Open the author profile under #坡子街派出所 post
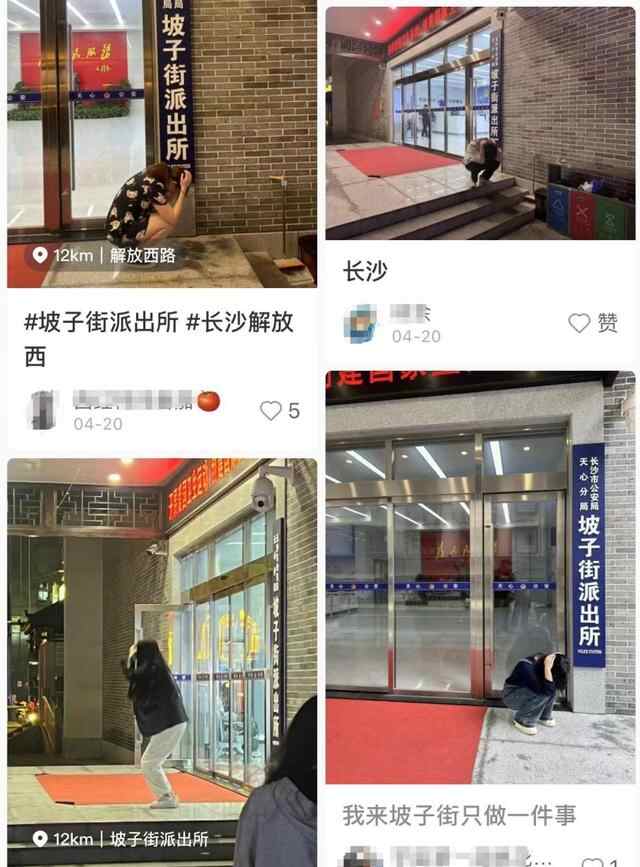 [43, 410]
